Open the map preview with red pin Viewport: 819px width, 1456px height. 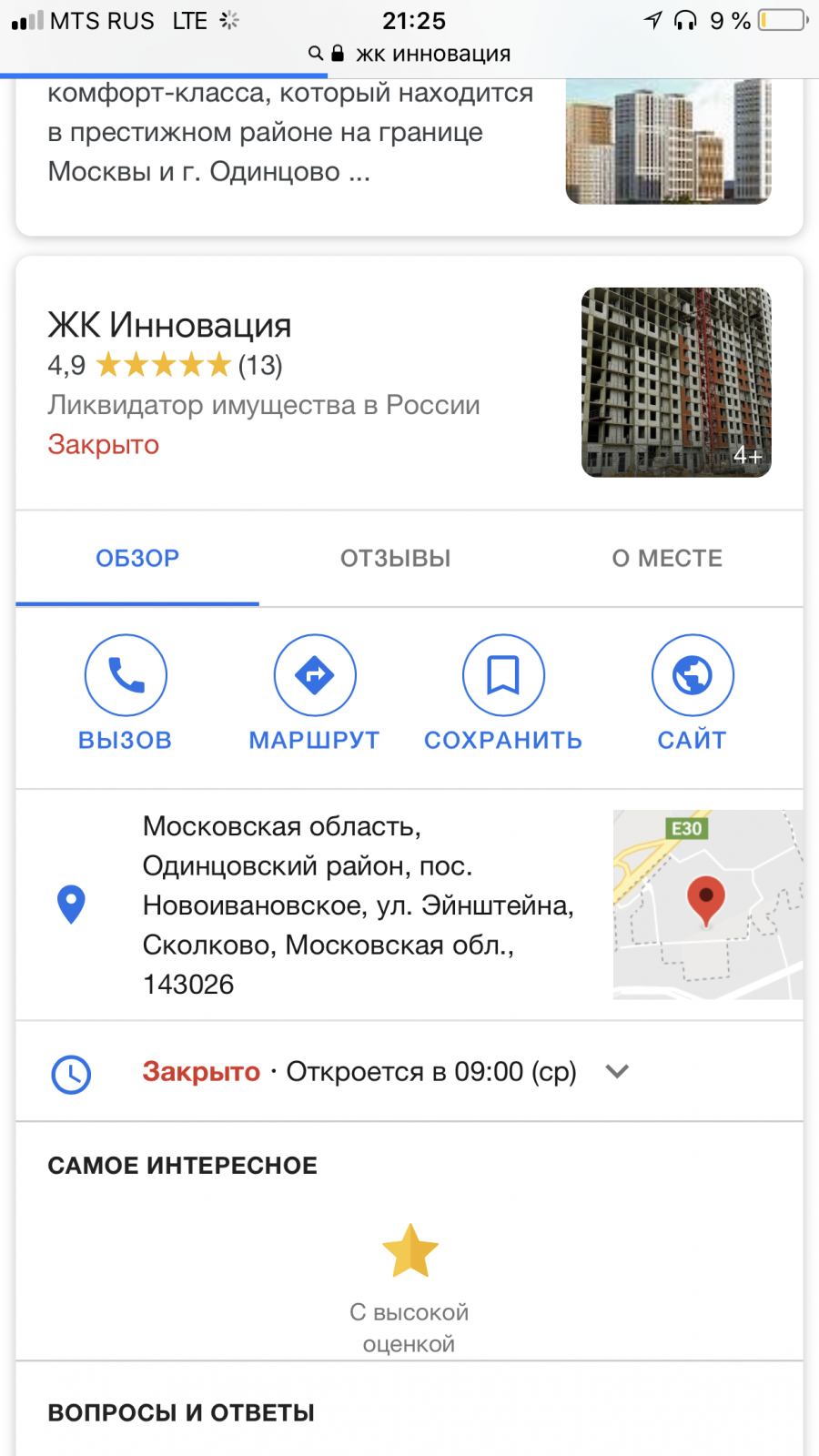[708, 905]
